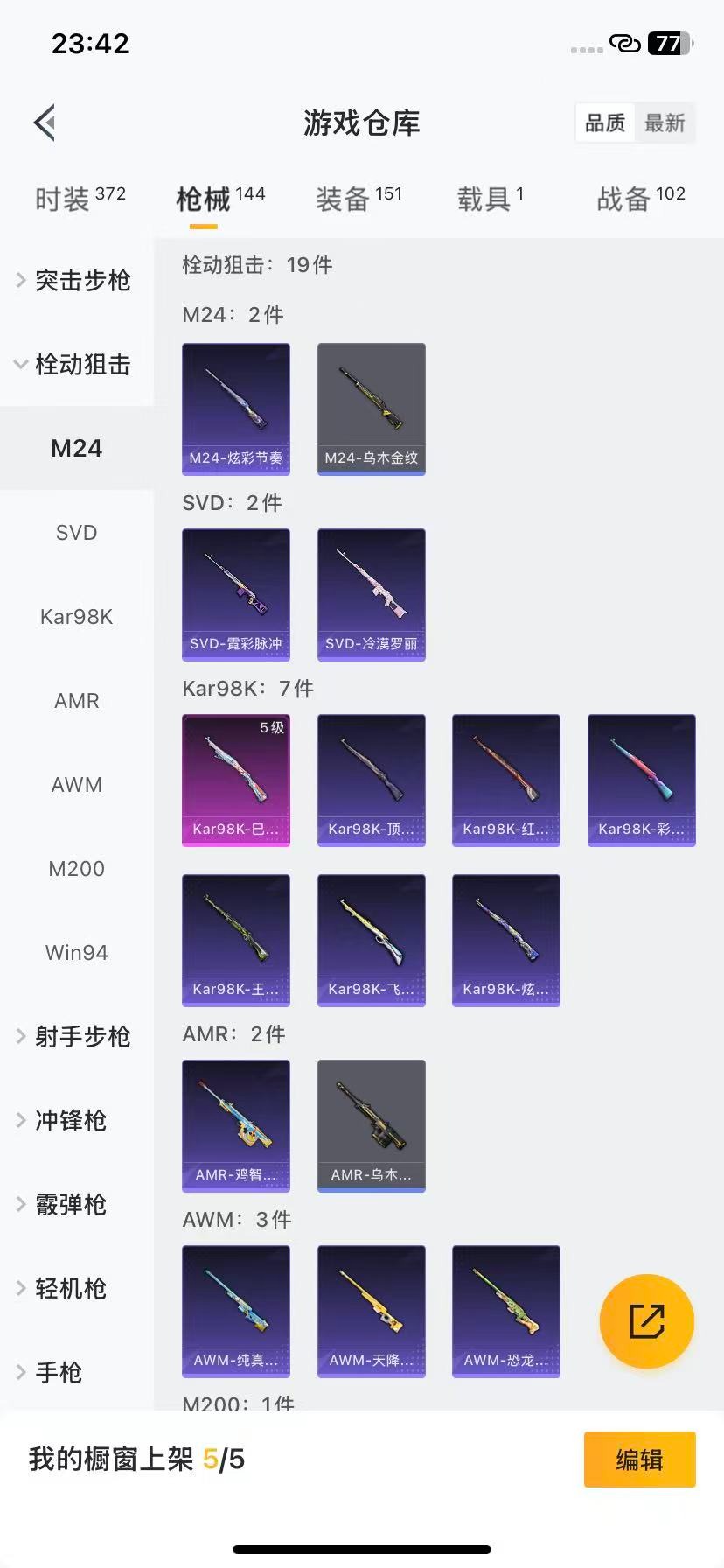View the M24-乌木金纹 item
The height and width of the screenshot is (1568, 724).
[372, 409]
